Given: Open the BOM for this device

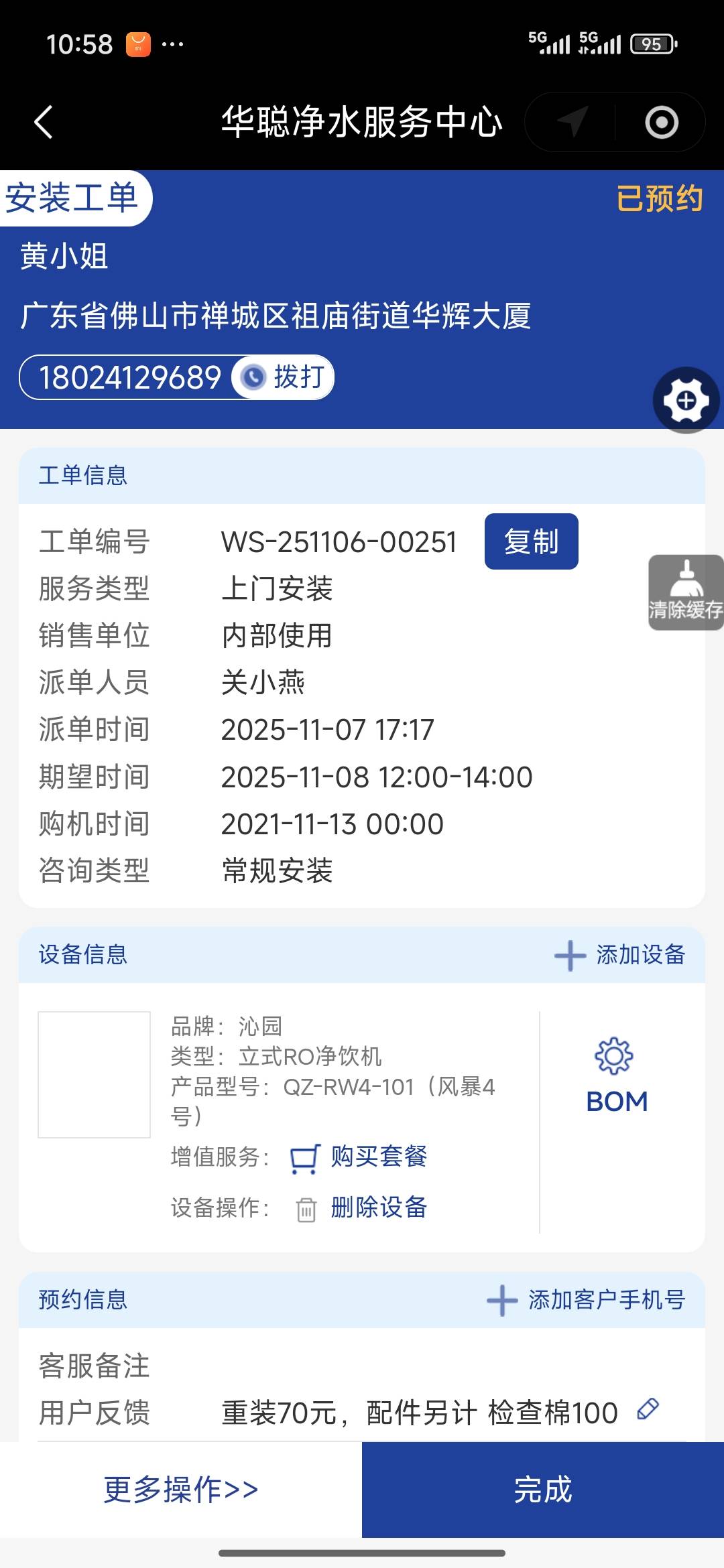Looking at the screenshot, I should tap(616, 1076).
